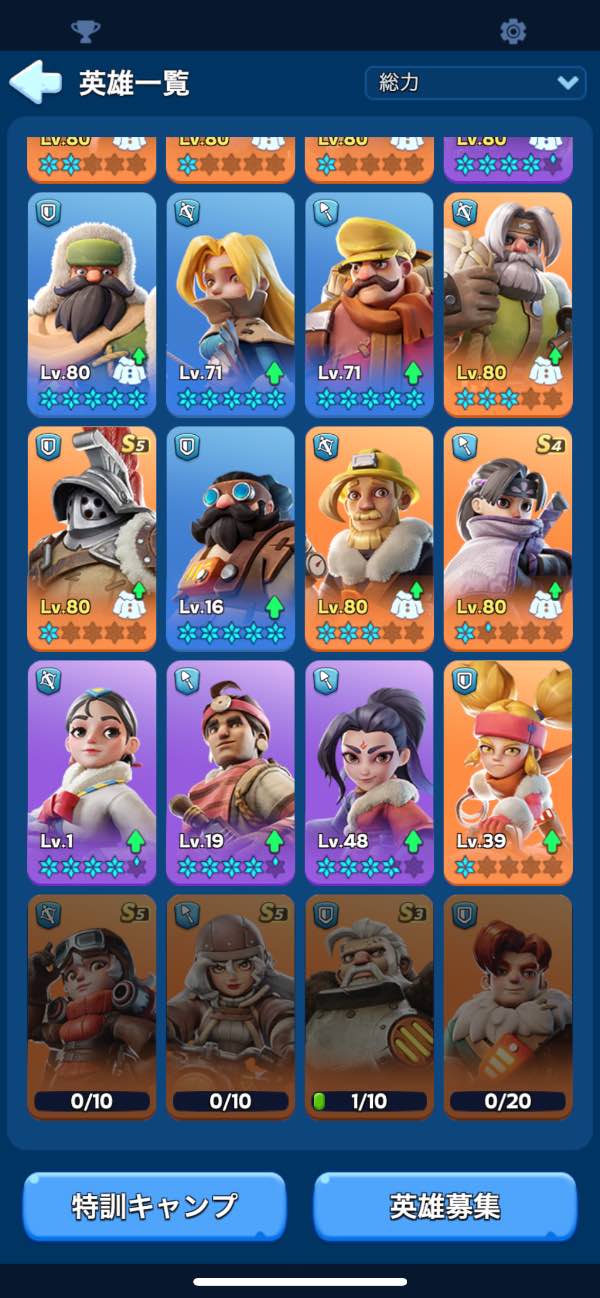
Task: Select the Lv.39 hero card
Action: click(x=508, y=772)
